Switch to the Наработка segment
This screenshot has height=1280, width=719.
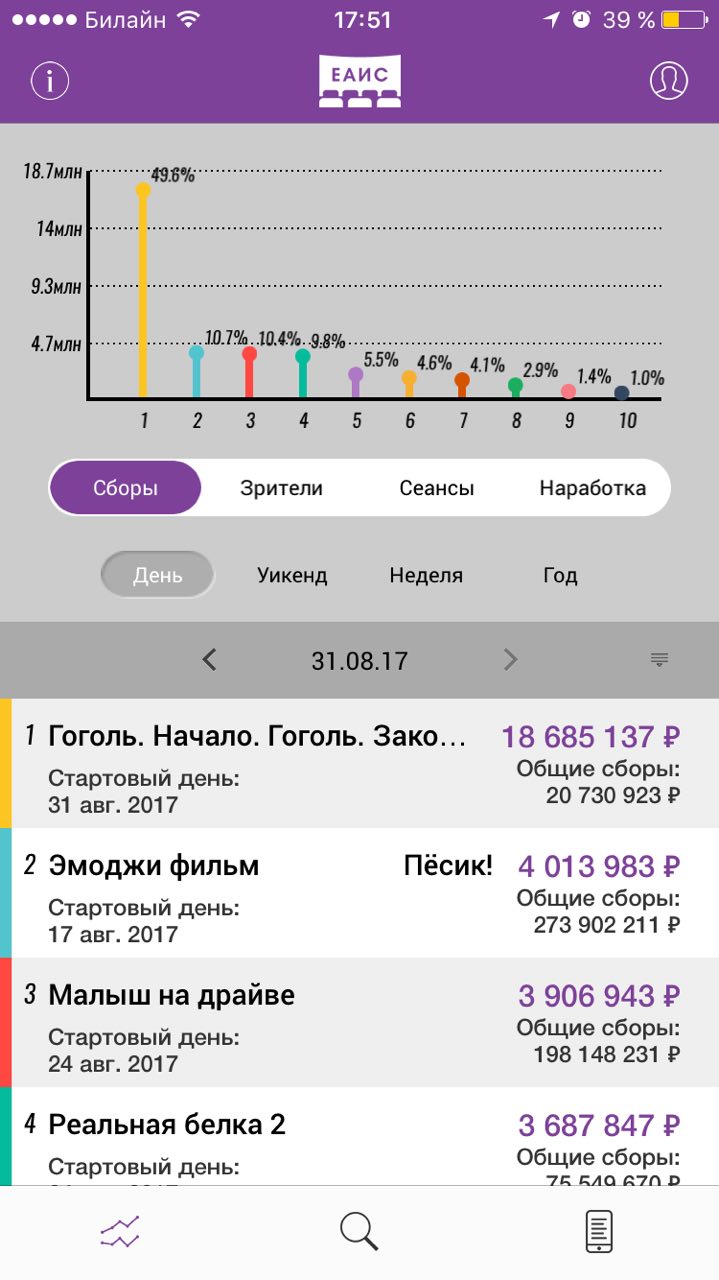tap(592, 488)
